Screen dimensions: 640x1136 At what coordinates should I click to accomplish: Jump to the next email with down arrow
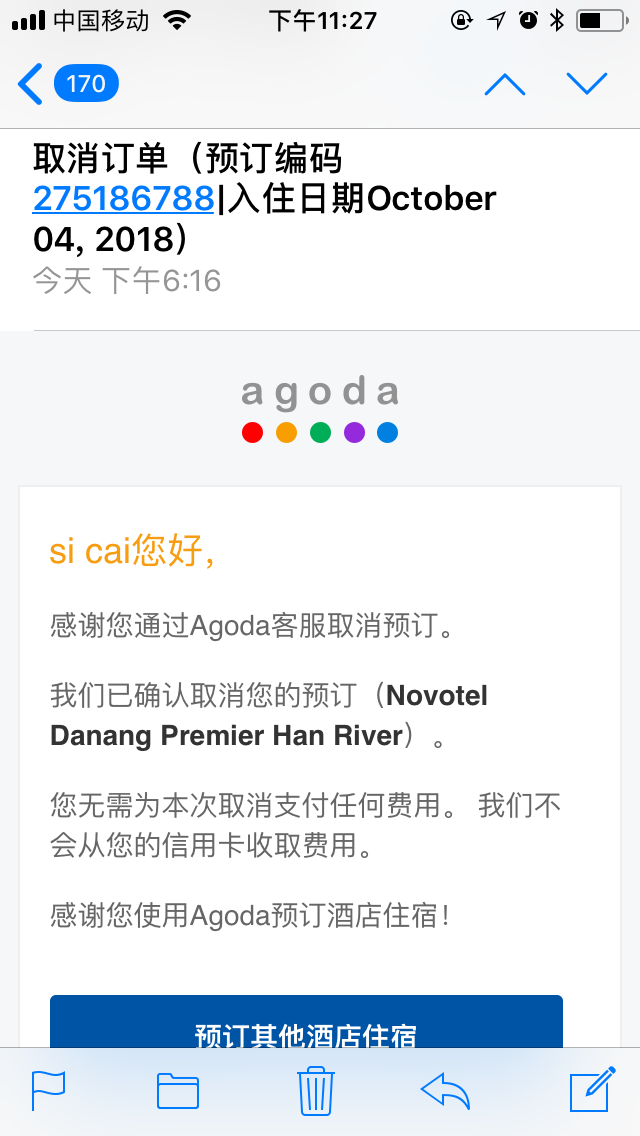coord(587,83)
